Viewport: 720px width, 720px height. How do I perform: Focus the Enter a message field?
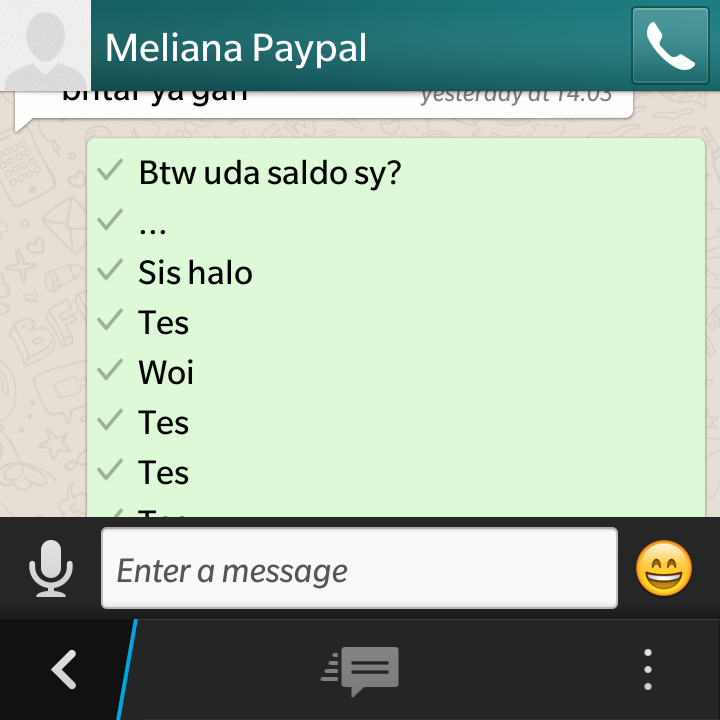[x=358, y=569]
